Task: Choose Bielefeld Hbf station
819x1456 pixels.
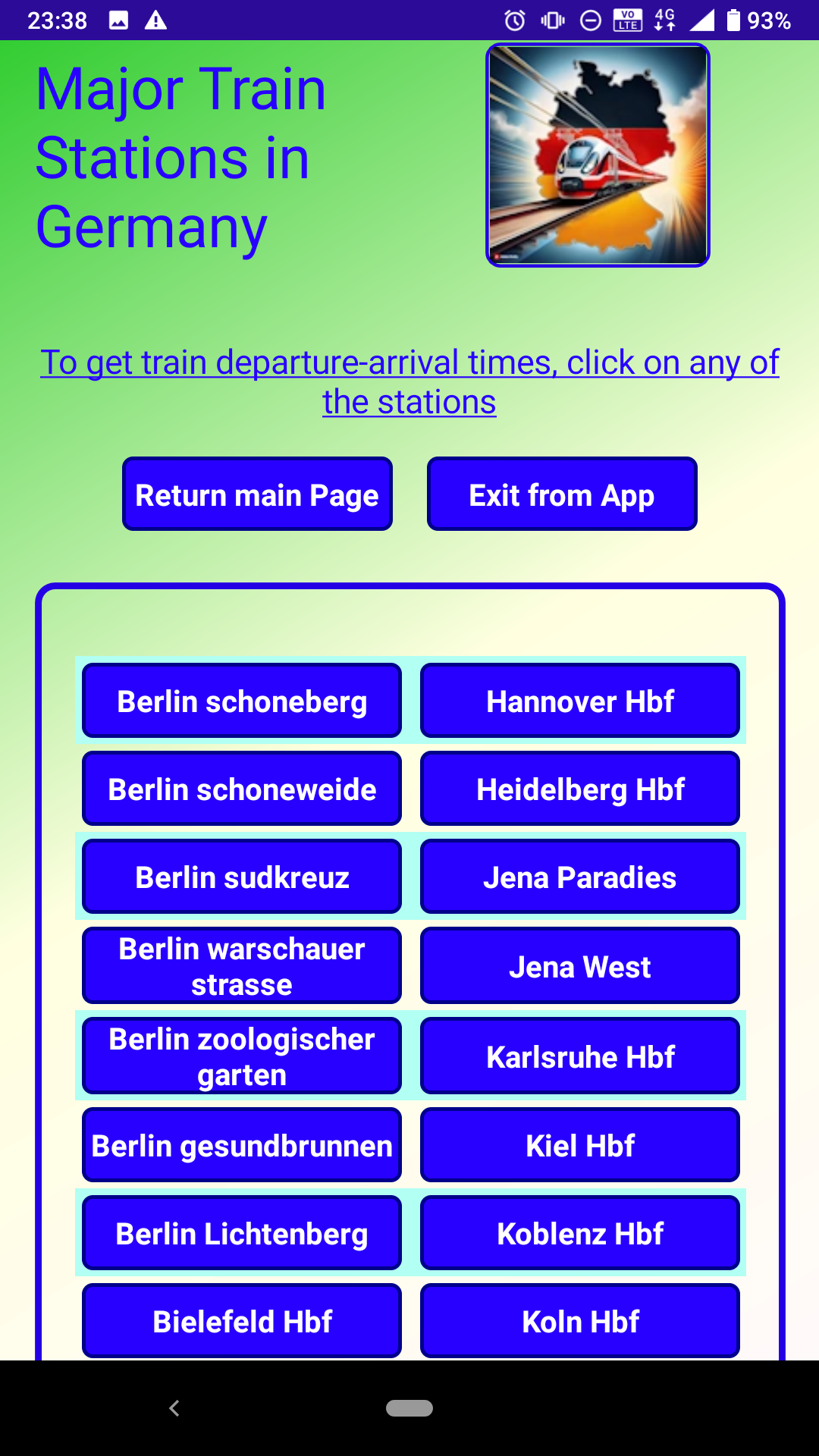Action: (242, 1321)
